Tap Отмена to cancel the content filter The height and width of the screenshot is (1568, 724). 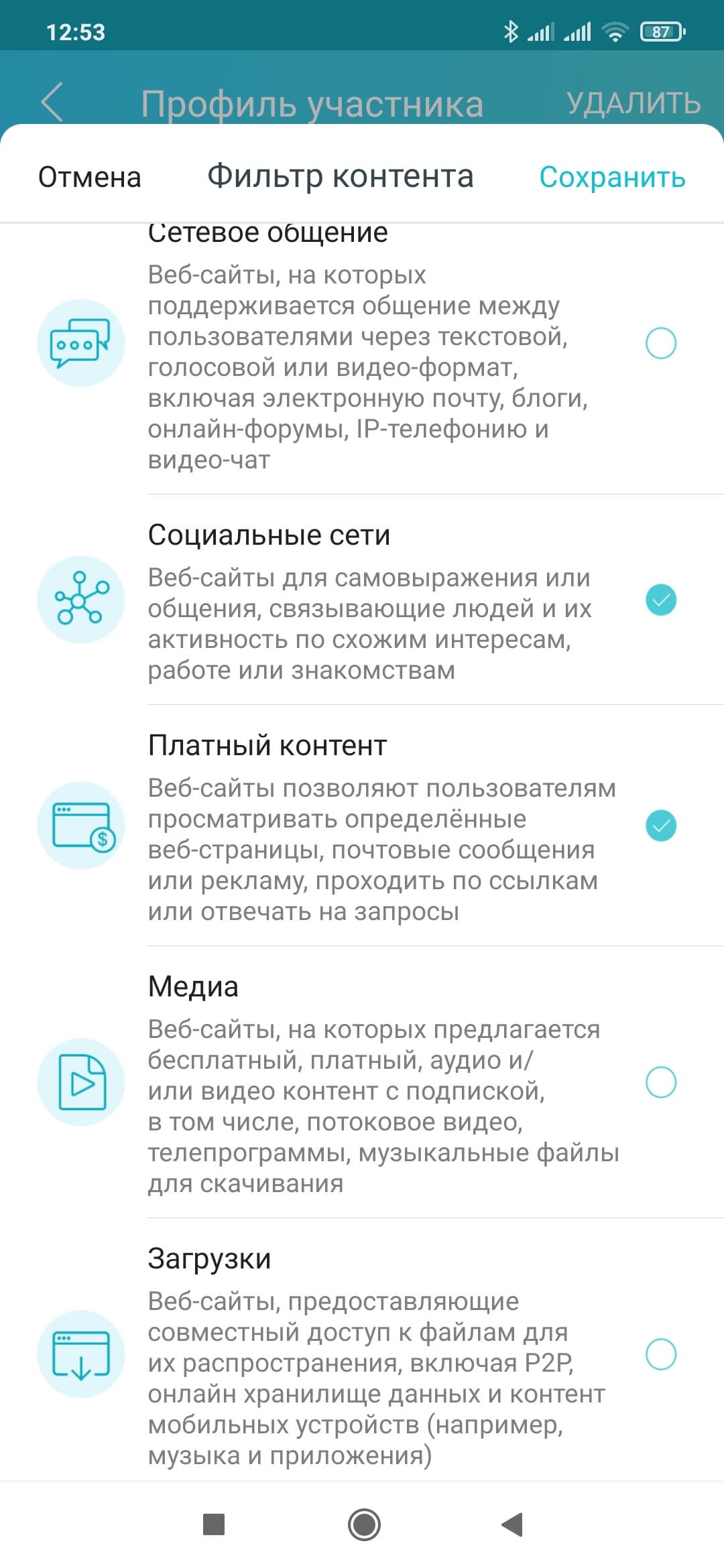click(x=90, y=178)
